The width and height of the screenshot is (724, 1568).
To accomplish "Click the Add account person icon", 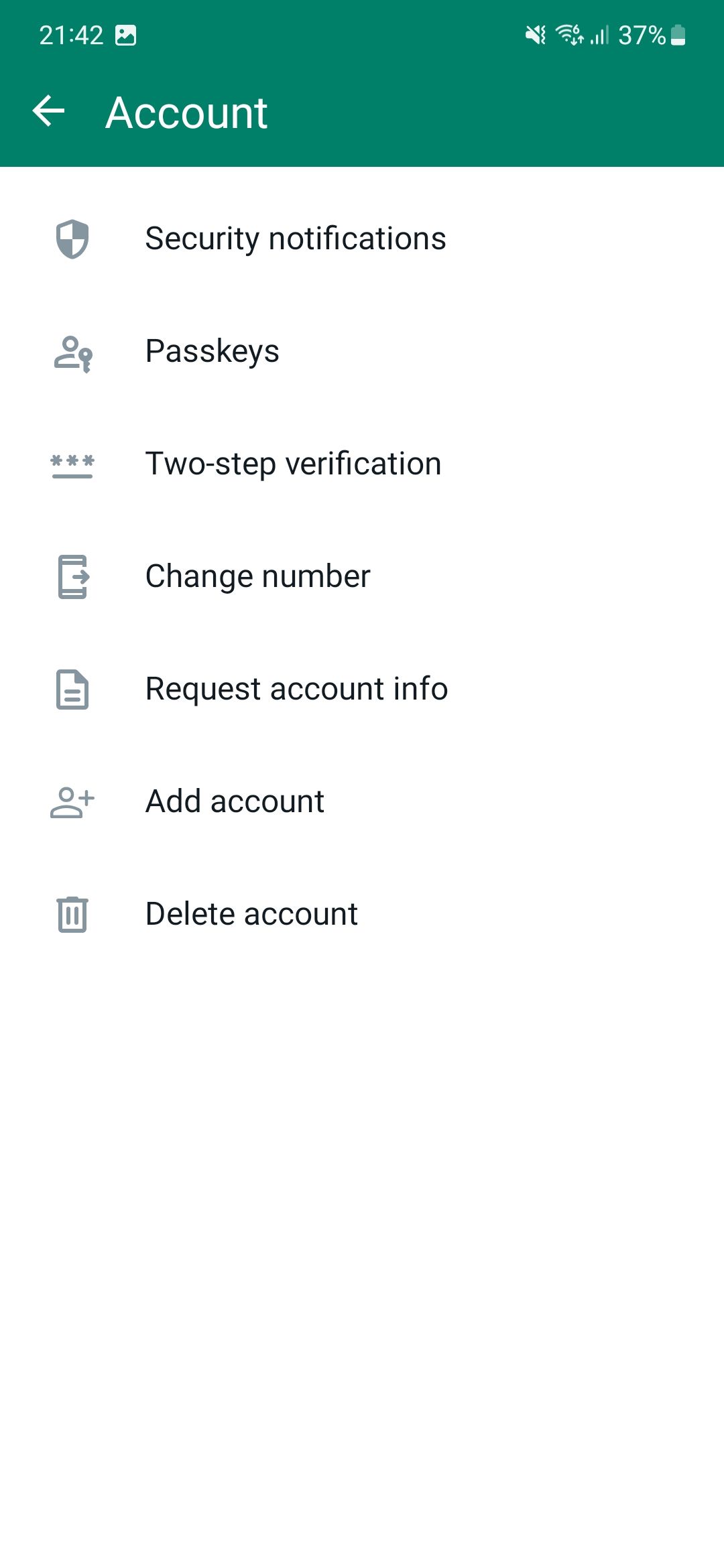I will pos(72,803).
